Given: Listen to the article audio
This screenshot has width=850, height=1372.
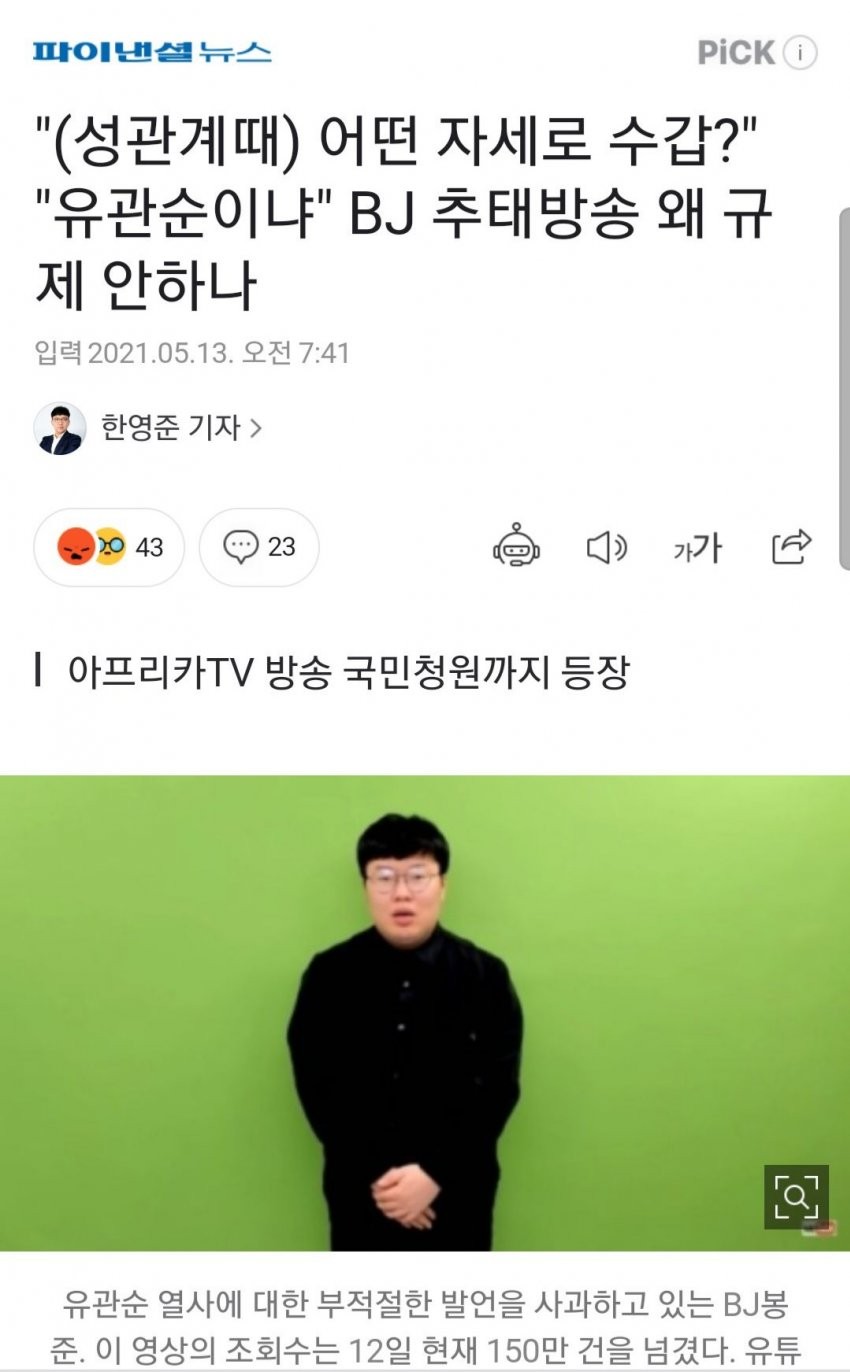Looking at the screenshot, I should pos(606,547).
